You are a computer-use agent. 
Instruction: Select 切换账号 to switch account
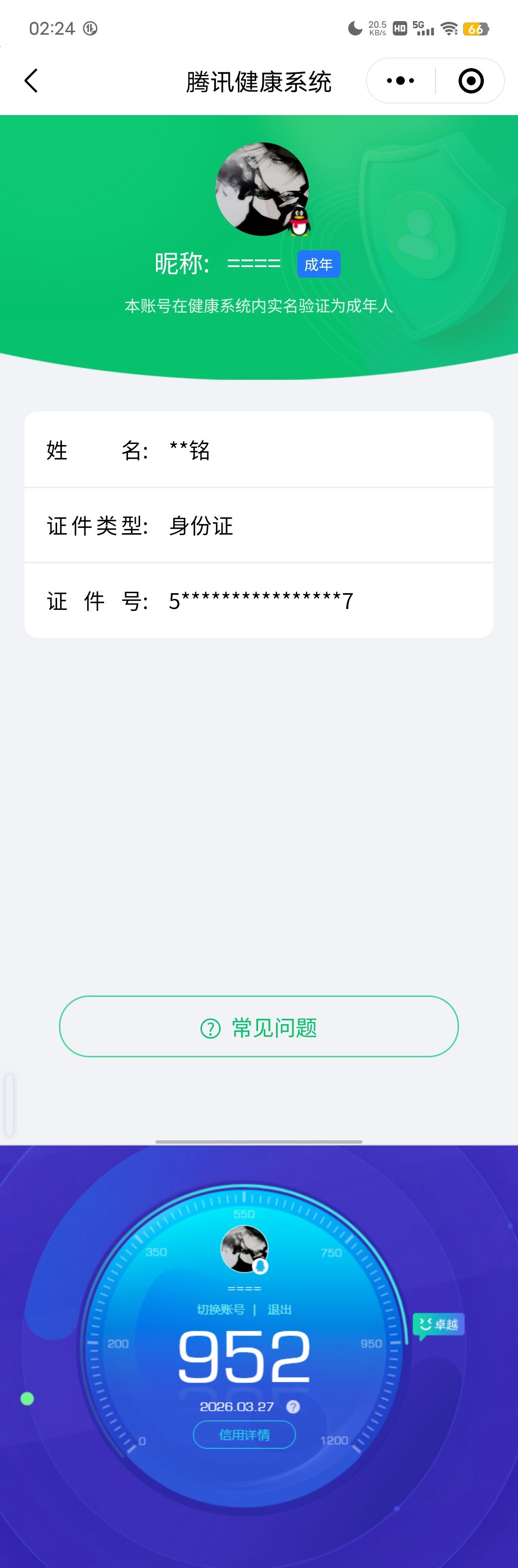pyautogui.click(x=221, y=1310)
